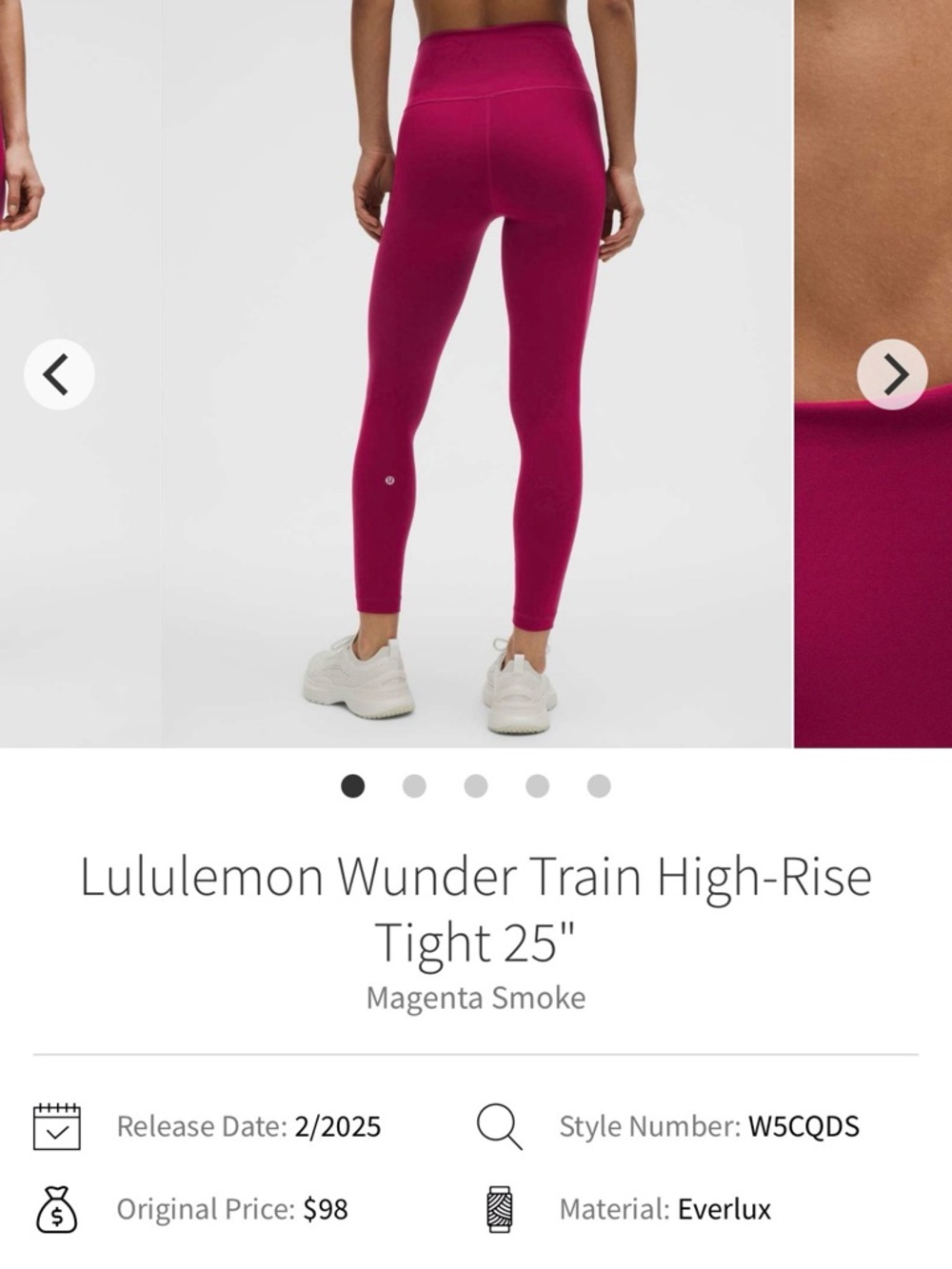Image resolution: width=952 pixels, height=1269 pixels.
Task: Click the next photo chevron arrow
Action: (893, 373)
